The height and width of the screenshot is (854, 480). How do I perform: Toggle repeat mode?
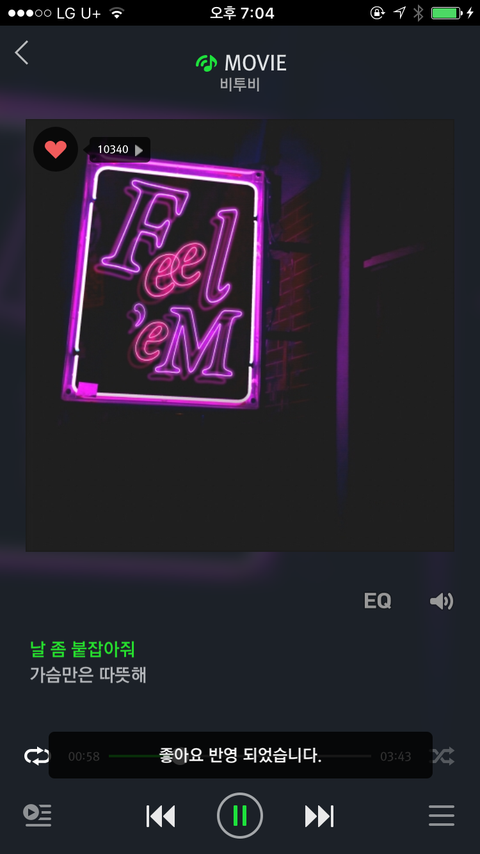pos(36,756)
